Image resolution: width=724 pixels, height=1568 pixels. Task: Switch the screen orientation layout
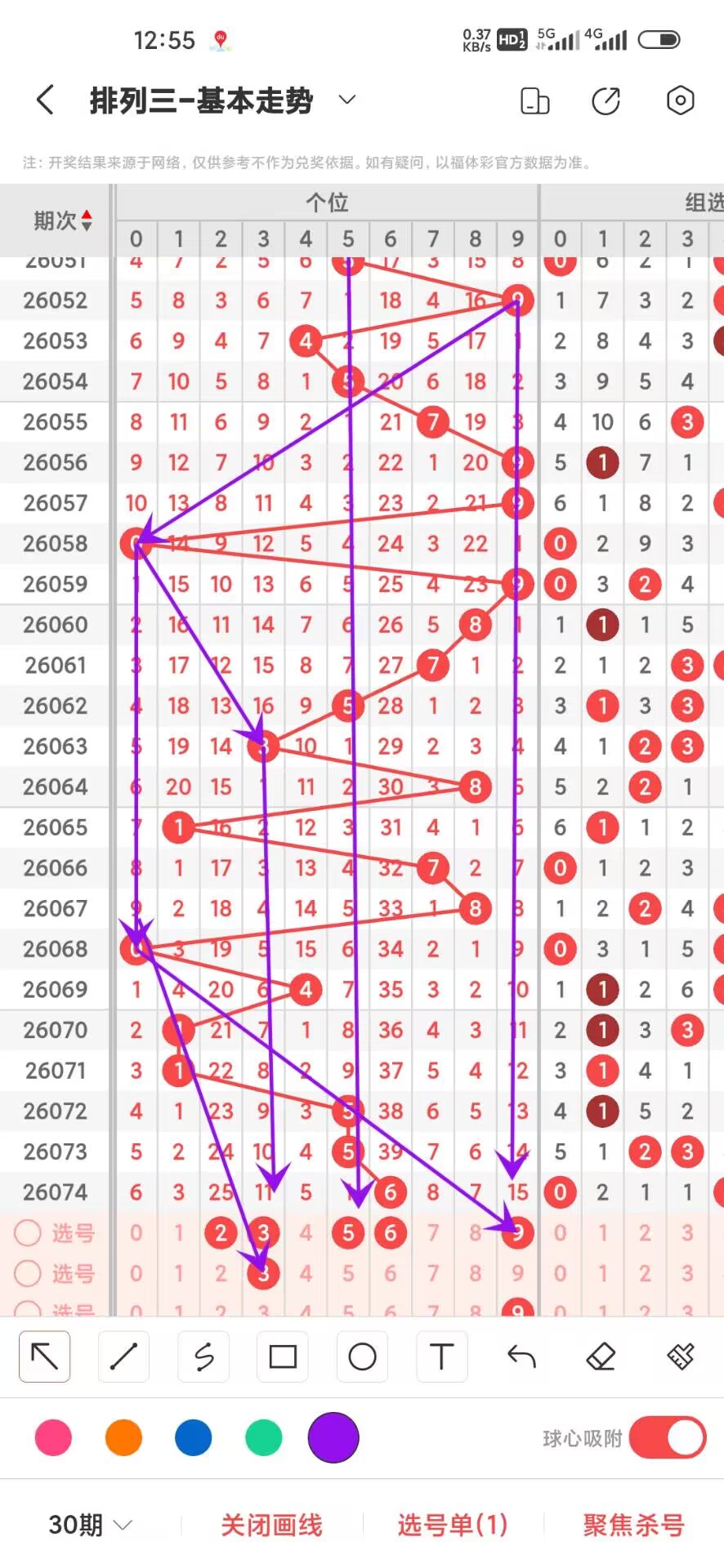(x=534, y=100)
